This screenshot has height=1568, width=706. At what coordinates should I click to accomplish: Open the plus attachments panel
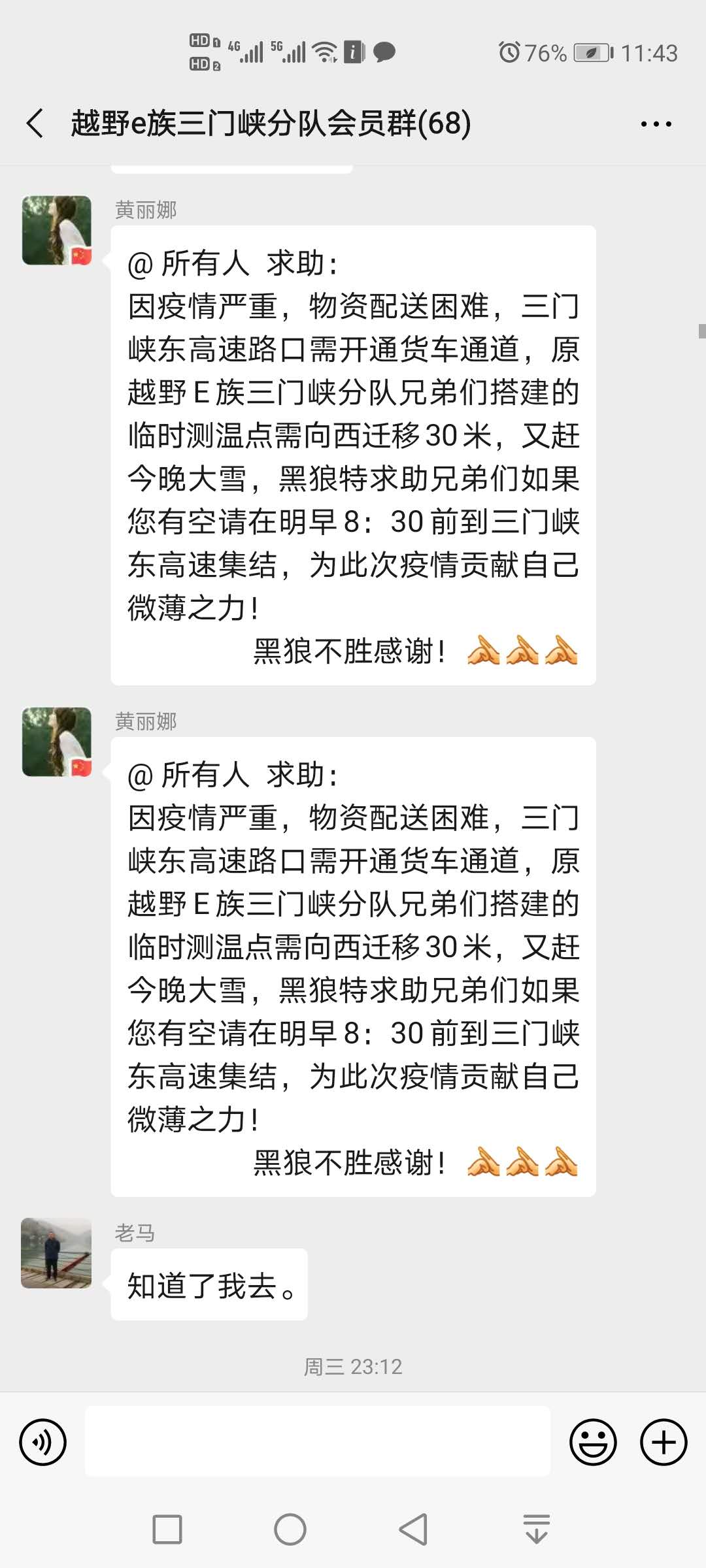coord(664,1442)
